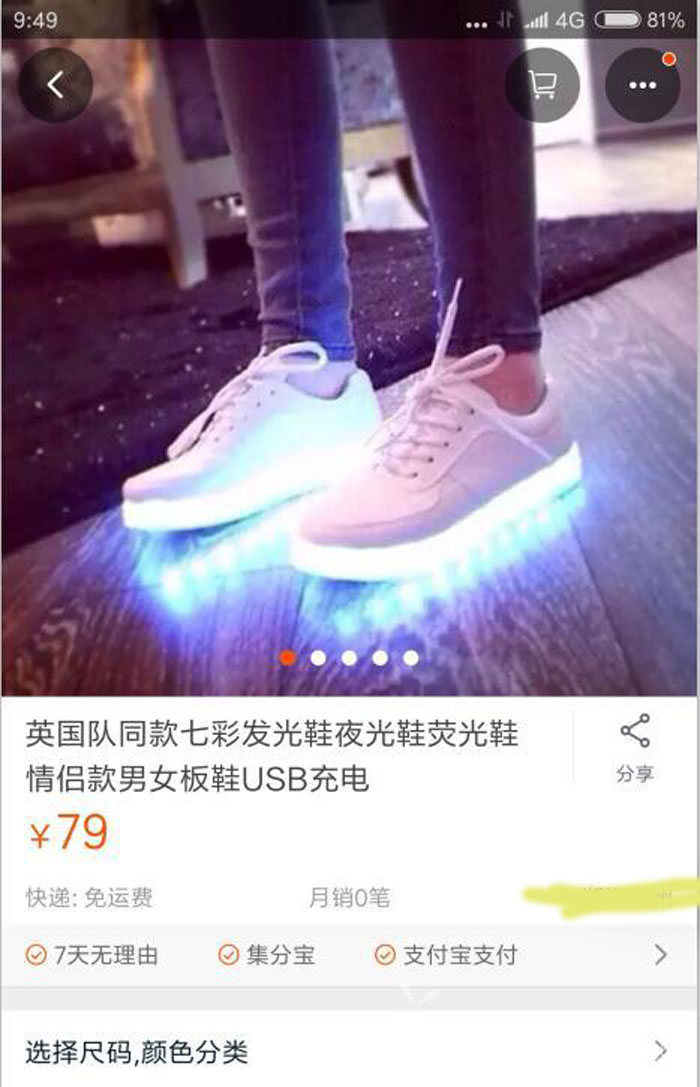Open the three-dot overflow menu
The width and height of the screenshot is (700, 1087).
(x=642, y=85)
